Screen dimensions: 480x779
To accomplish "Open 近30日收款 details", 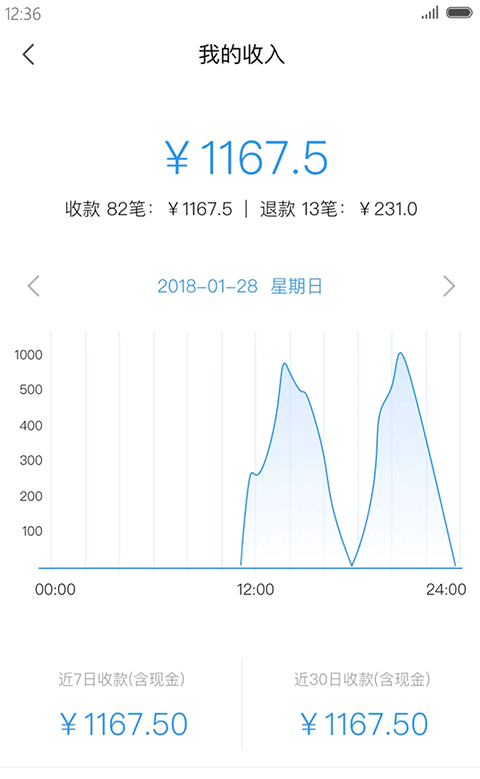I will (x=362, y=704).
